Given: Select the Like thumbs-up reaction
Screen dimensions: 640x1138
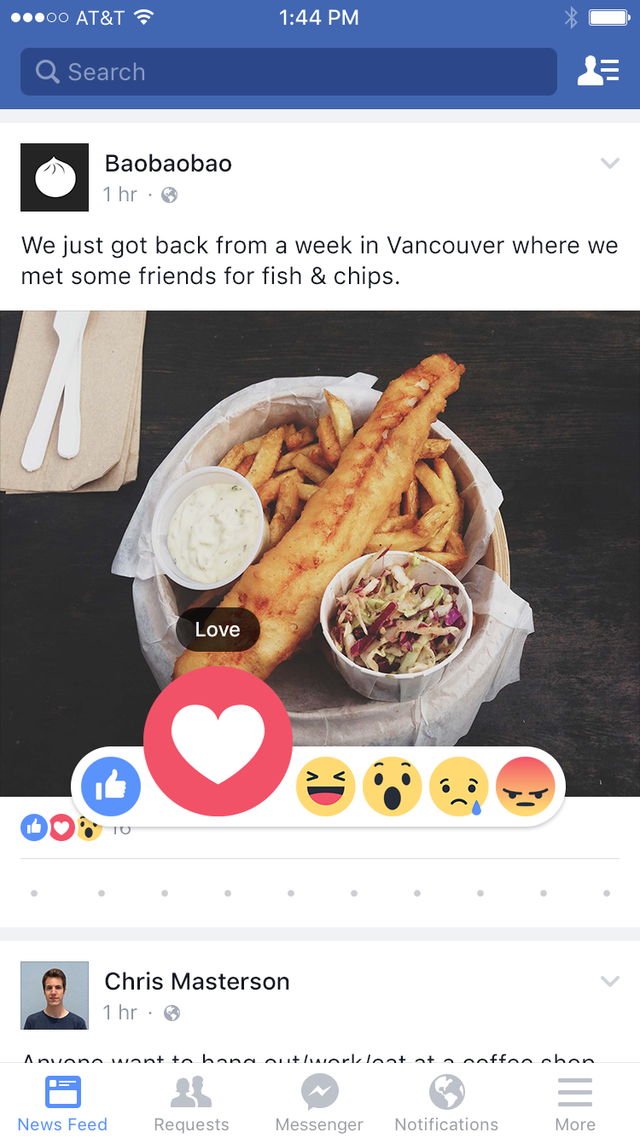Looking at the screenshot, I should click(111, 787).
